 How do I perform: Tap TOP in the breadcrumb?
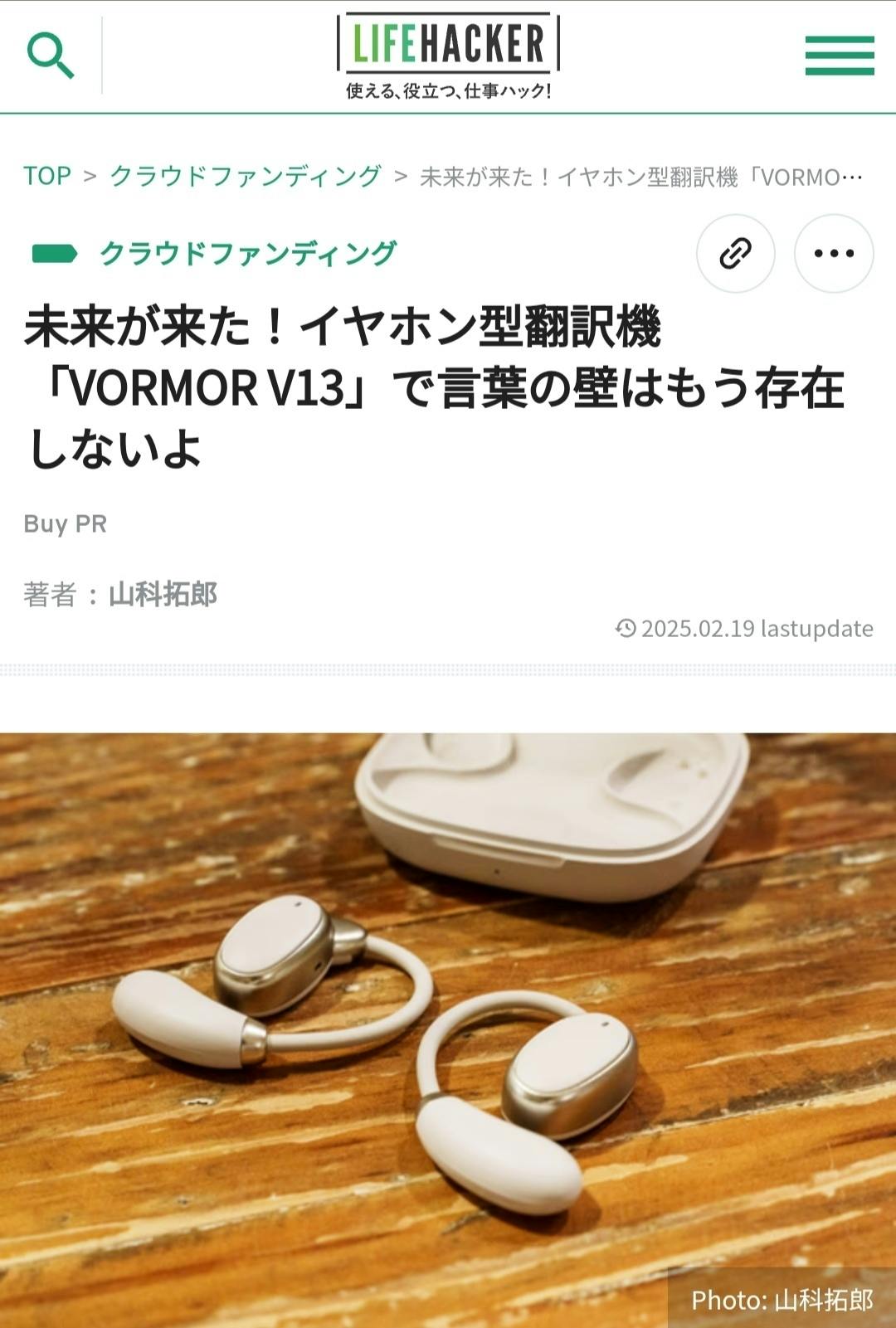[47, 176]
